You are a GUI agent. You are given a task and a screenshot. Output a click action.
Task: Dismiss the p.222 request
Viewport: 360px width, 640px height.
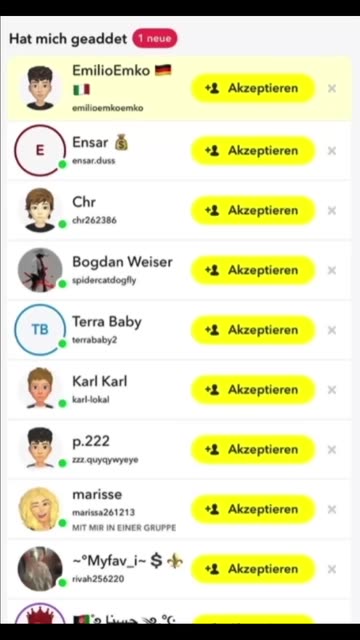click(332, 450)
